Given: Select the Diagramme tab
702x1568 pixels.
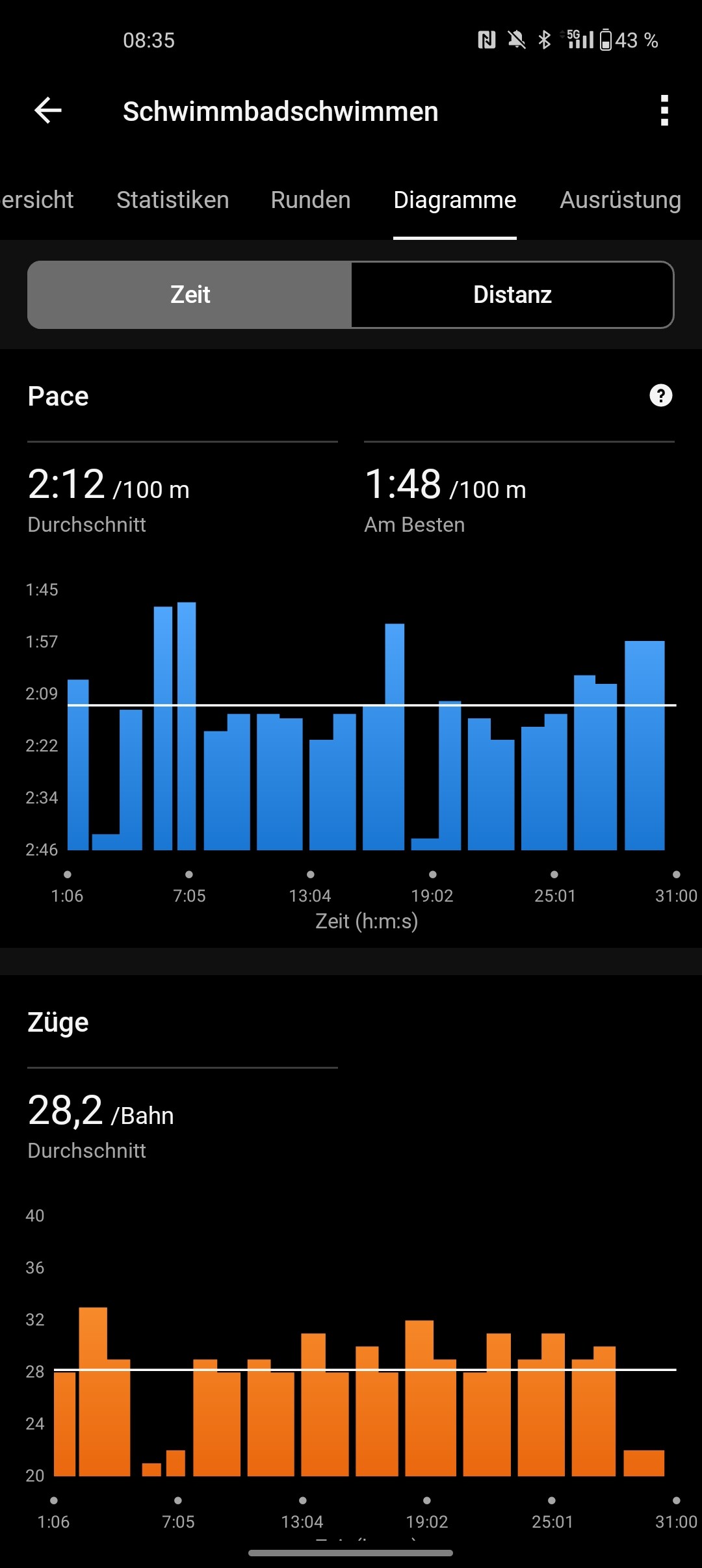Looking at the screenshot, I should point(455,200).
